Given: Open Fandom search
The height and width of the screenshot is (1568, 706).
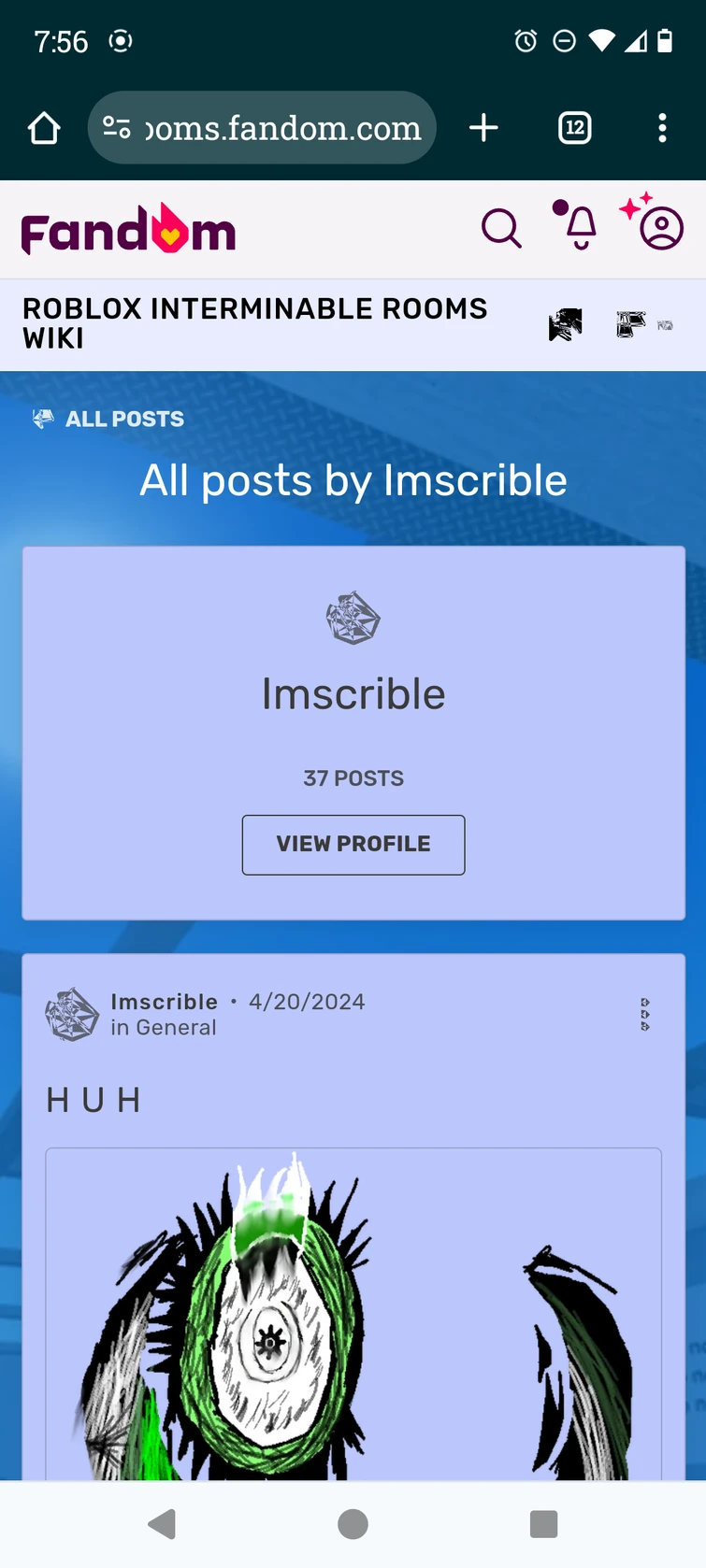Looking at the screenshot, I should (x=501, y=228).
